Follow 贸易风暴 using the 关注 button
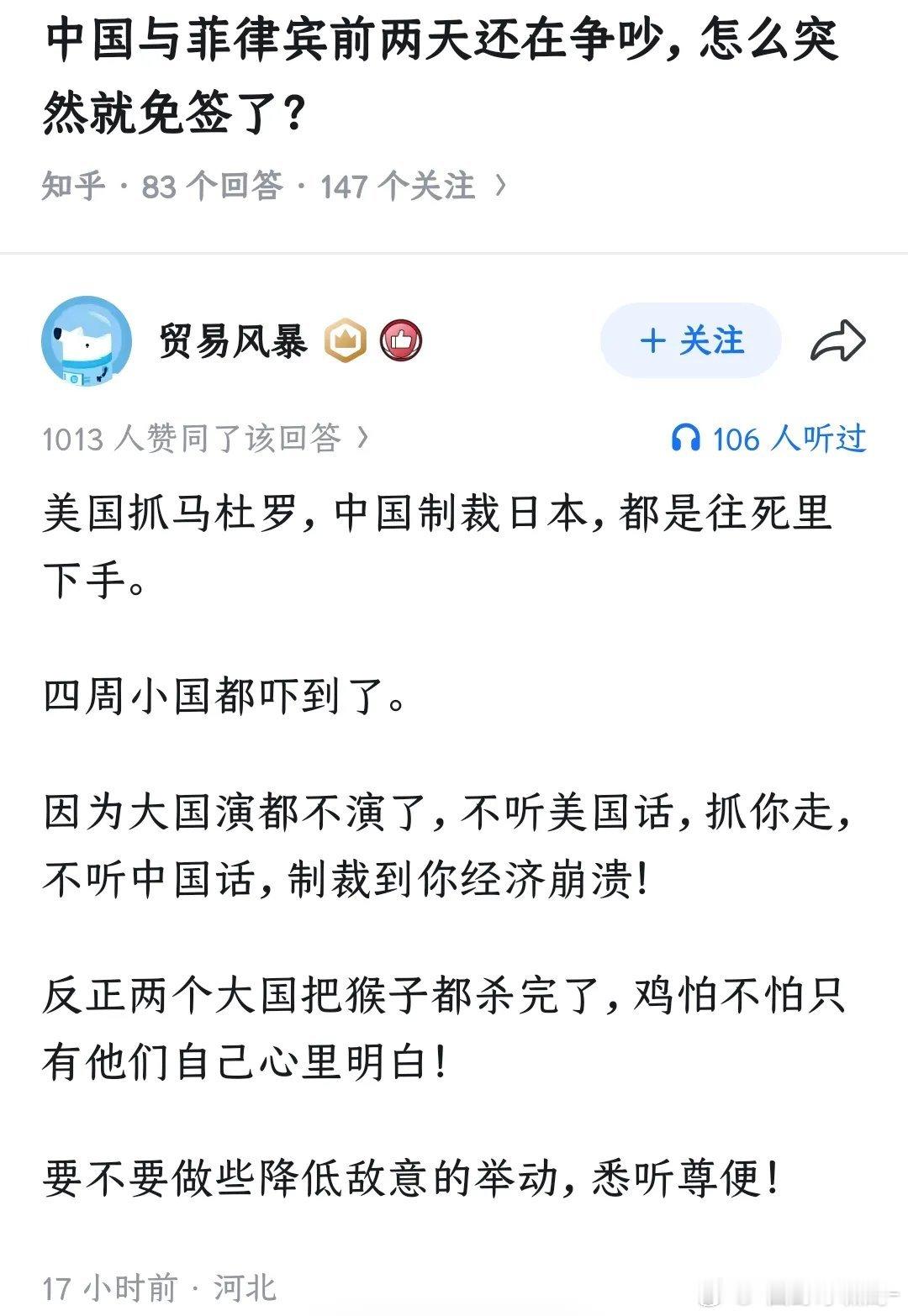Image resolution: width=908 pixels, height=1316 pixels. pos(691,340)
